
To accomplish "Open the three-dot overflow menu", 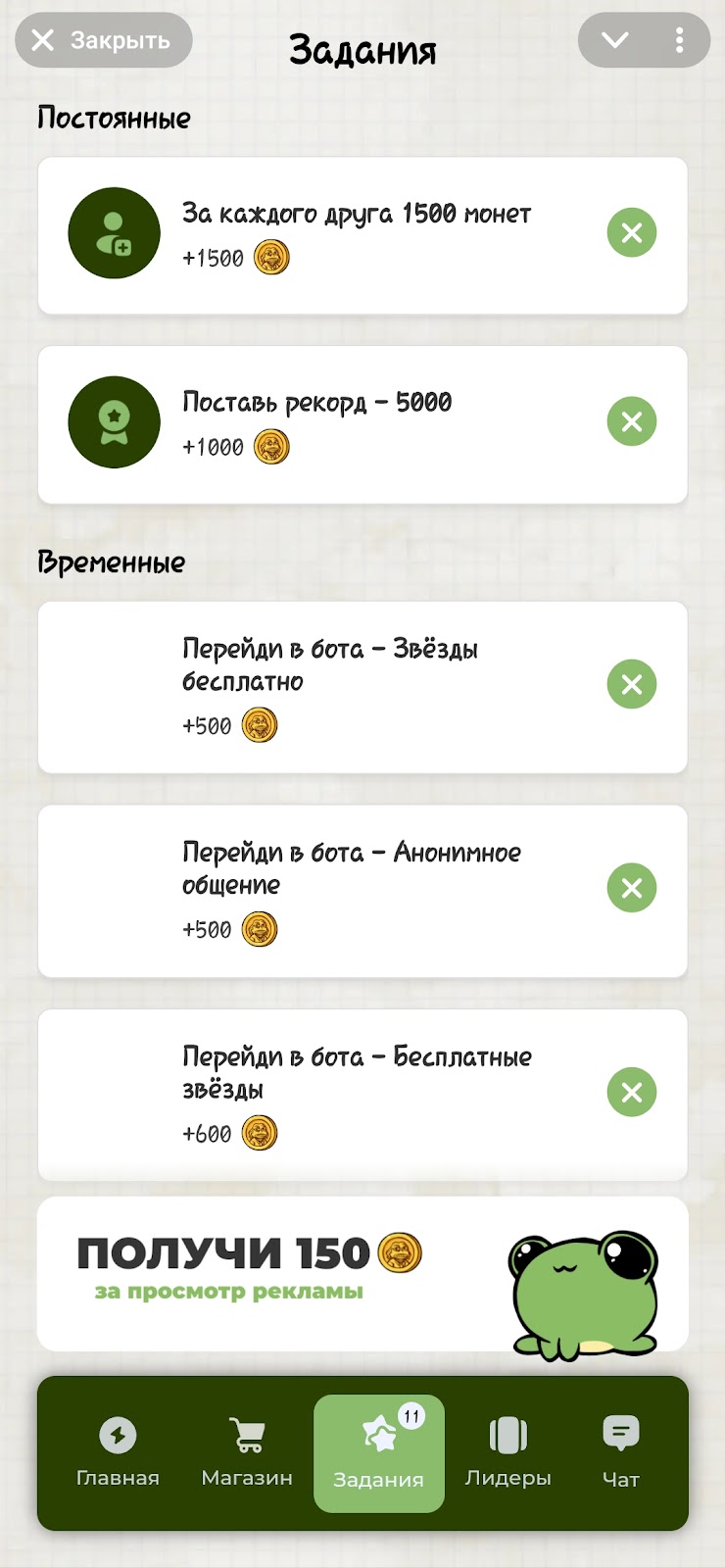I will point(679,40).
